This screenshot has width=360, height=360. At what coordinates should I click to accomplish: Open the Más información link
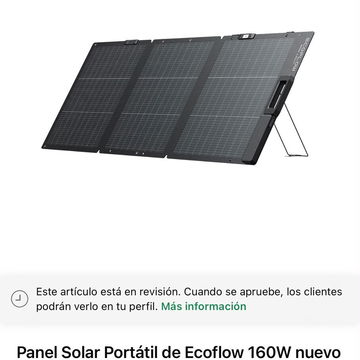(x=204, y=306)
